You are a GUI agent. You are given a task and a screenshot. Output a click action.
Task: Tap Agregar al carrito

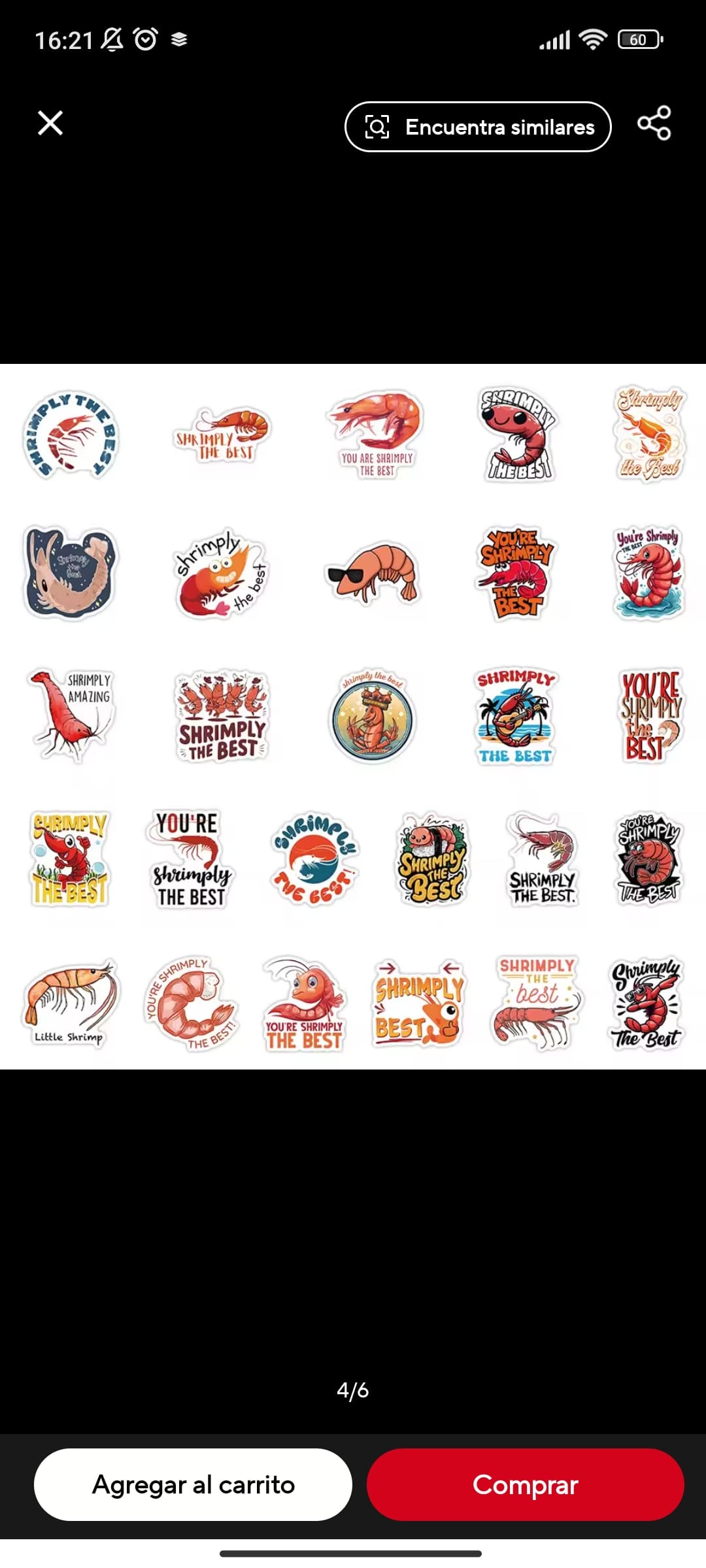click(x=193, y=1484)
